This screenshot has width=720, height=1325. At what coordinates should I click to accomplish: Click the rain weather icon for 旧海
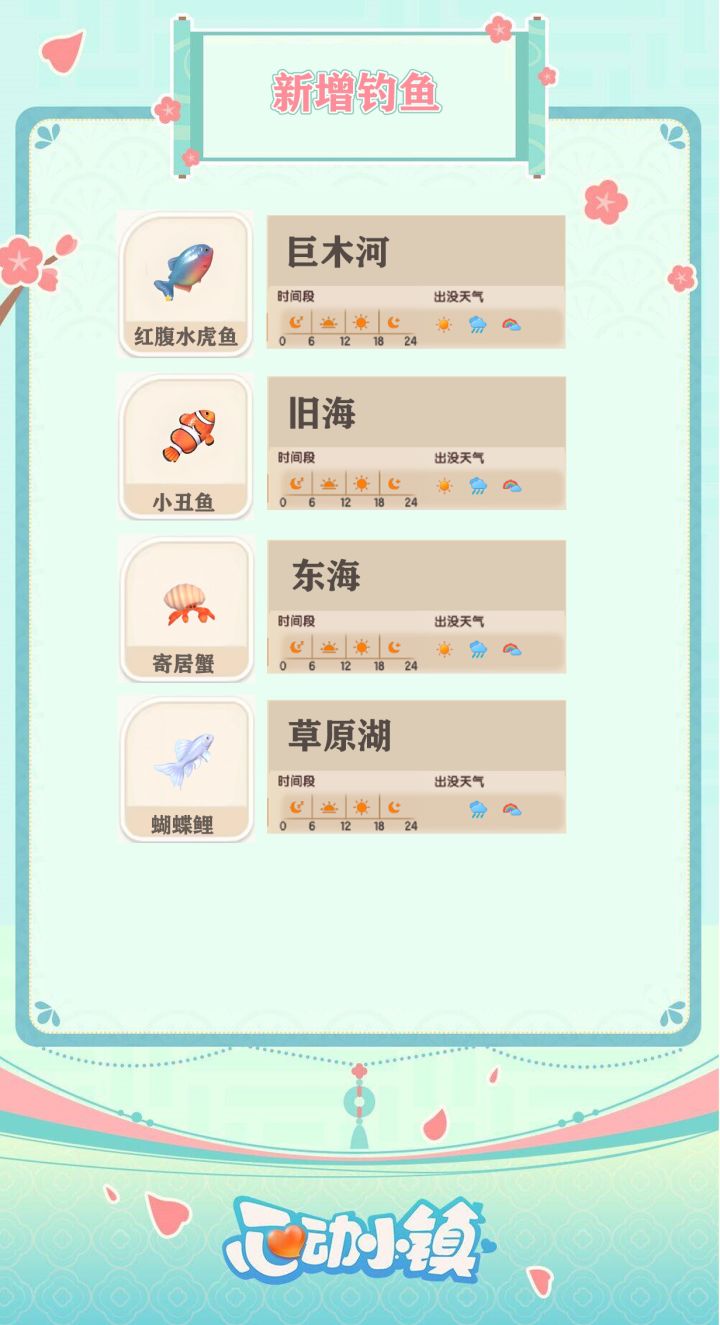(477, 484)
